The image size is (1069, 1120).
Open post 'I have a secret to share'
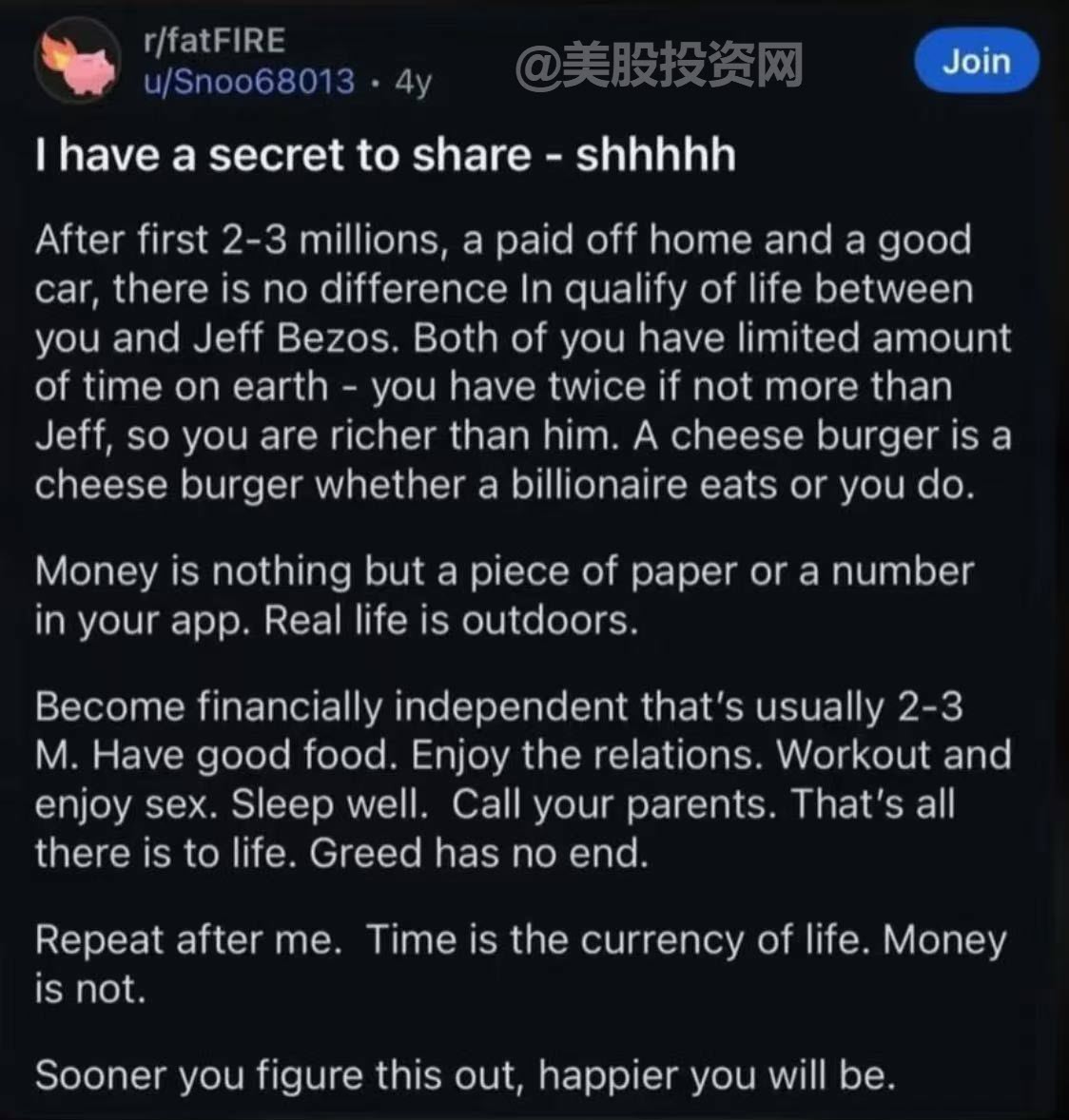point(386,154)
